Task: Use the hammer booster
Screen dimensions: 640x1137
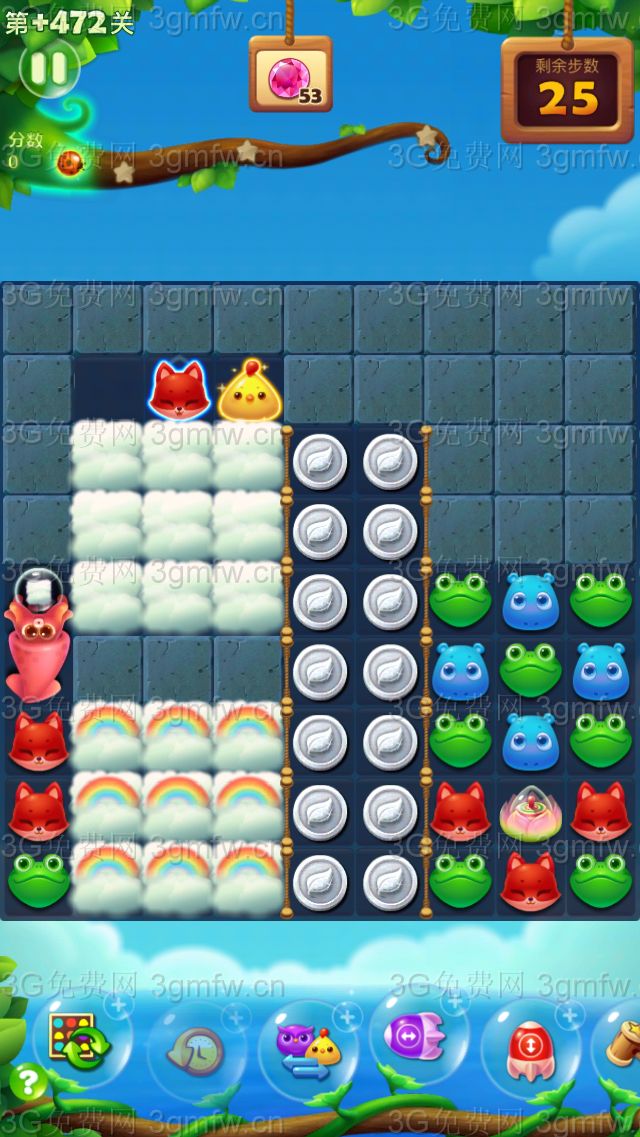Action: point(620,1043)
